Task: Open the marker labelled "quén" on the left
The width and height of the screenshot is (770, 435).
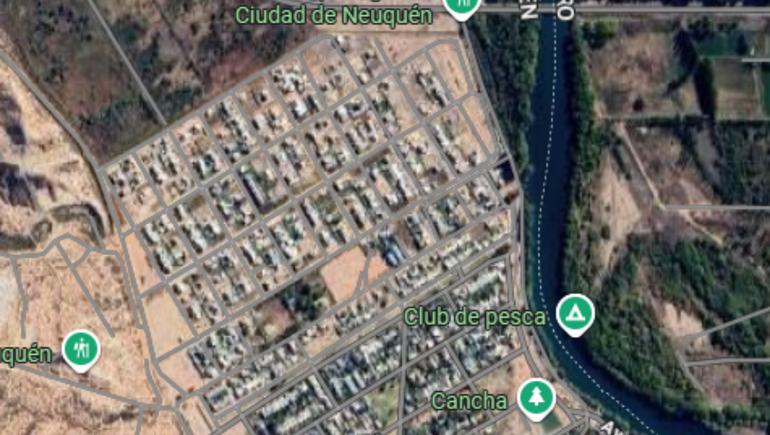Action: pyautogui.click(x=80, y=349)
